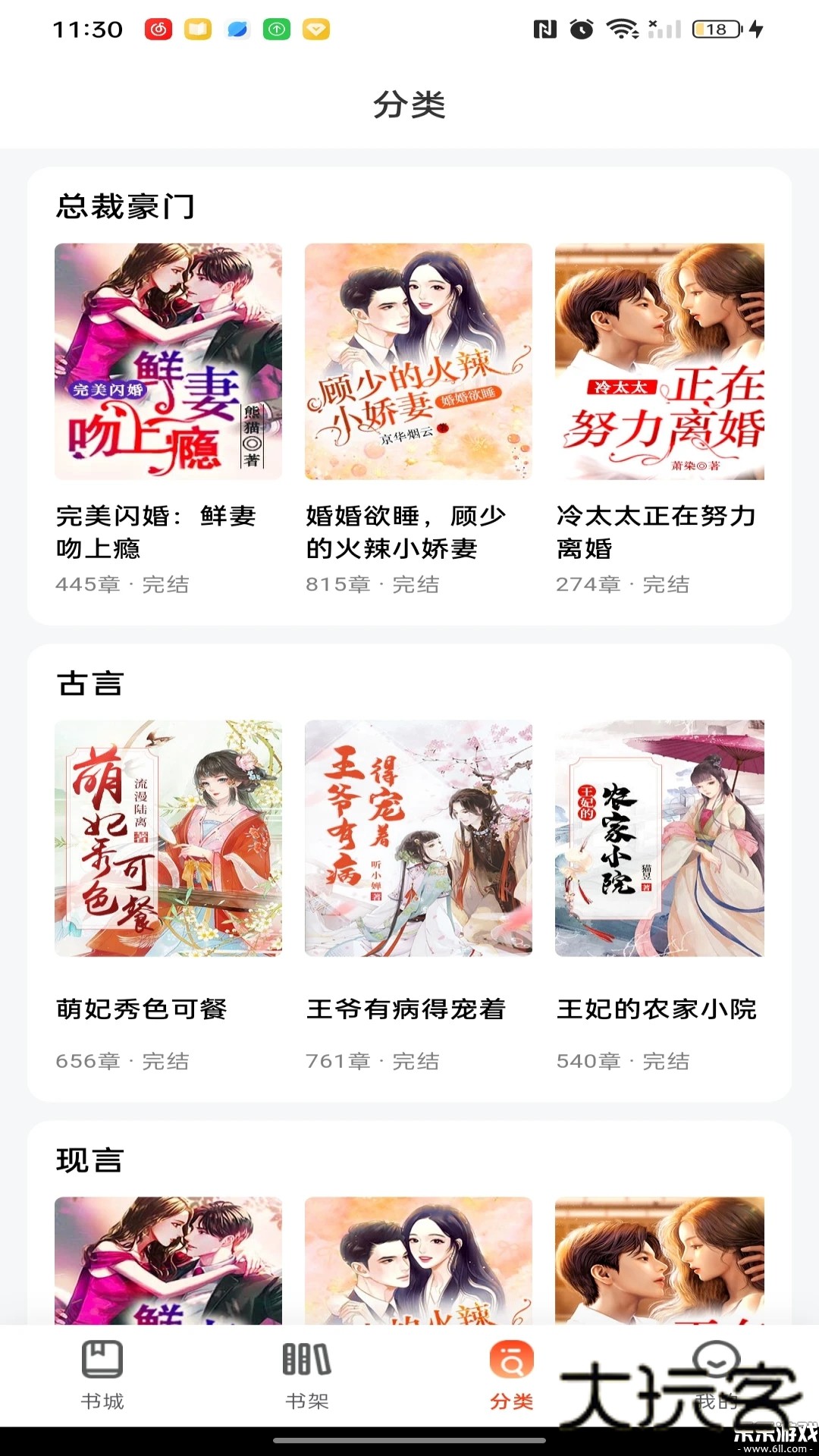Open the 古言 section header
Screen dimensions: 819x1456
pyautogui.click(x=89, y=685)
